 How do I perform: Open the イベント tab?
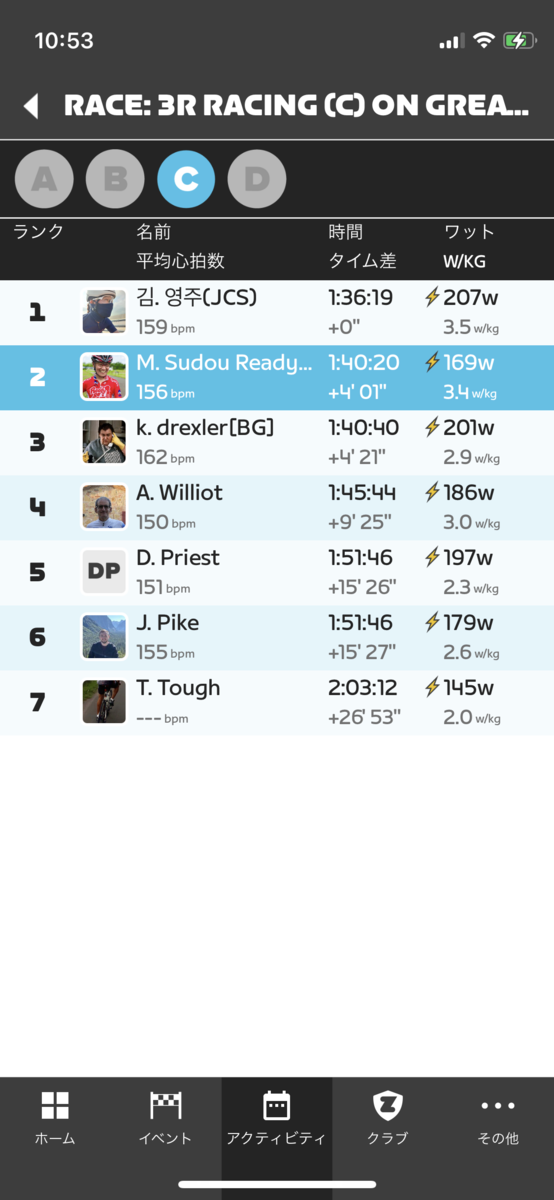coord(166,1118)
